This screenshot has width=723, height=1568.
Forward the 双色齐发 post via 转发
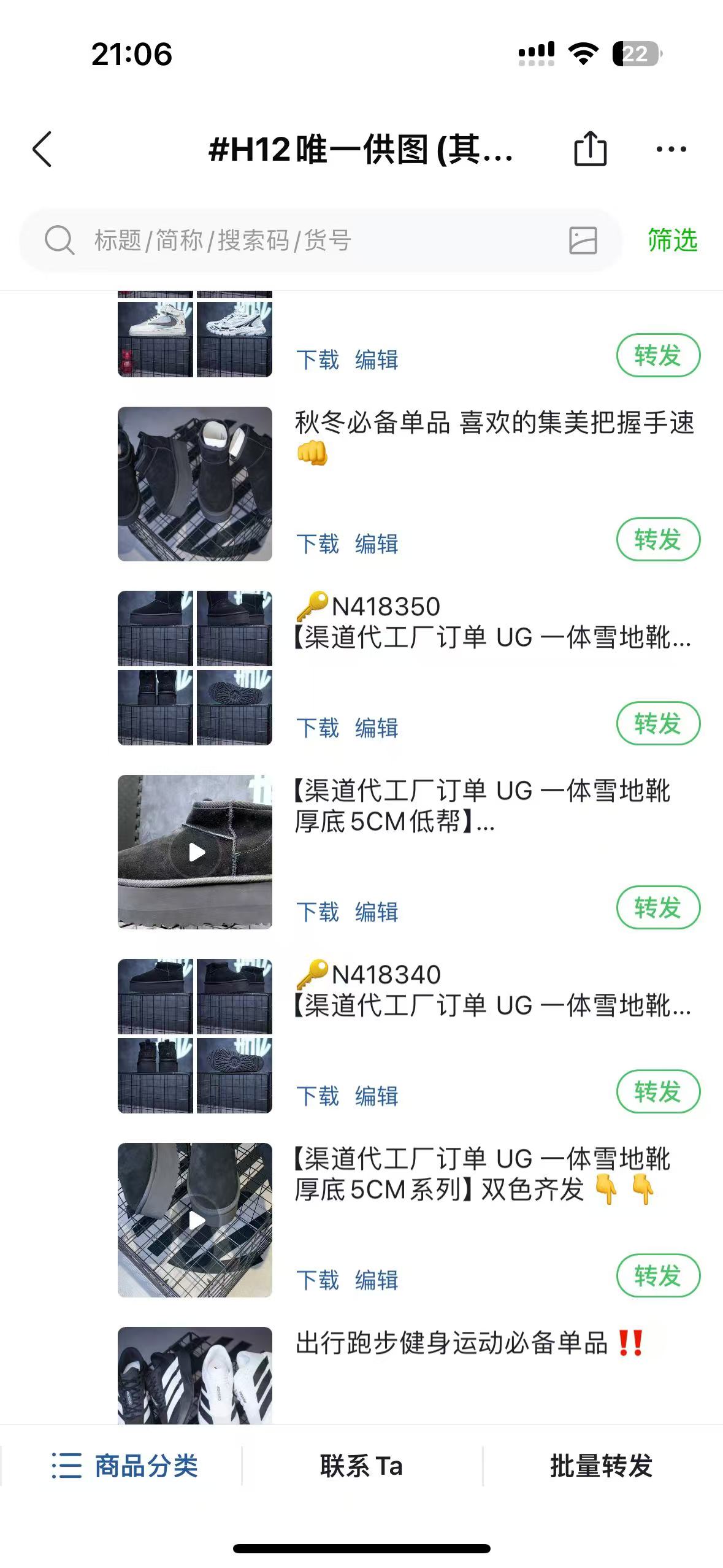point(658,1275)
